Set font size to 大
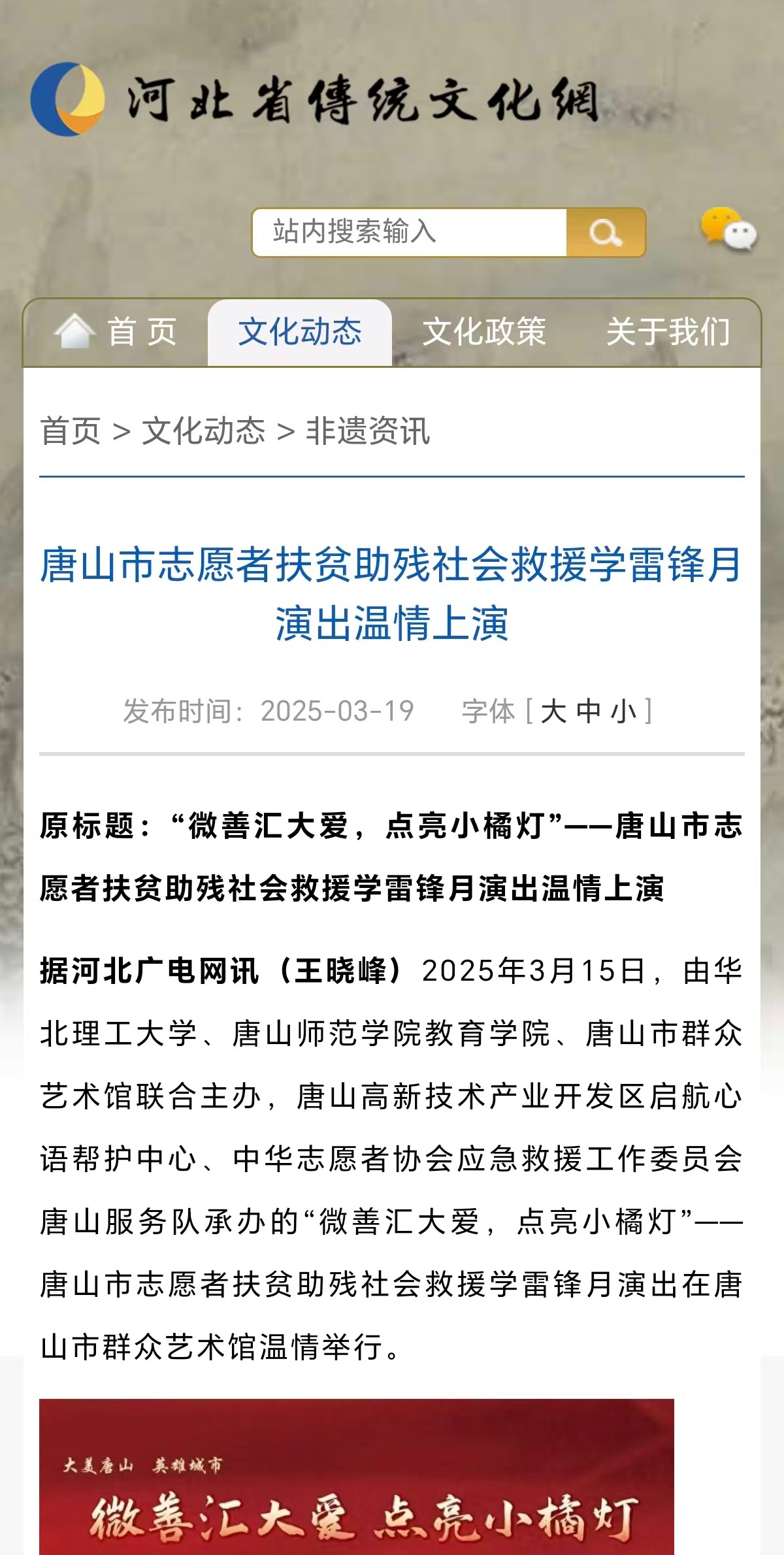The image size is (784, 1555). pyautogui.click(x=553, y=712)
